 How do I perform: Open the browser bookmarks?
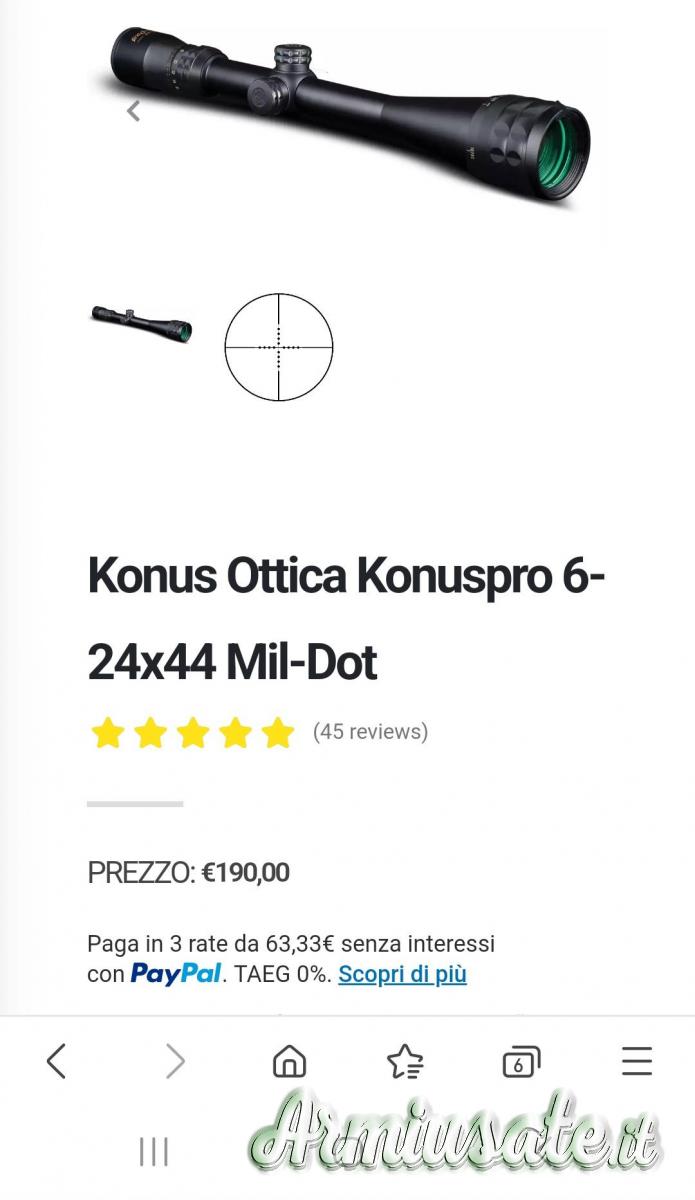point(405,1060)
